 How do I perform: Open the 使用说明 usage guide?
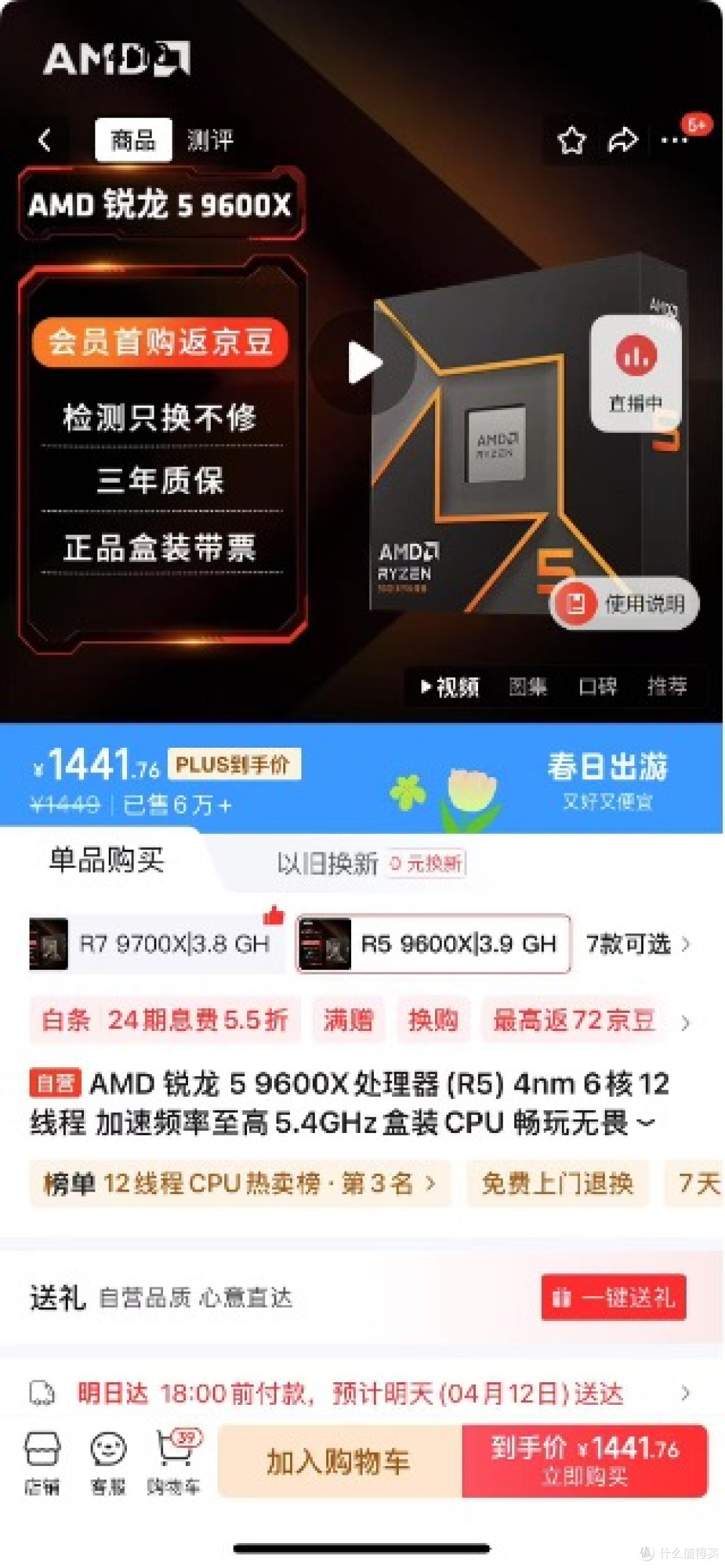pyautogui.click(x=624, y=603)
